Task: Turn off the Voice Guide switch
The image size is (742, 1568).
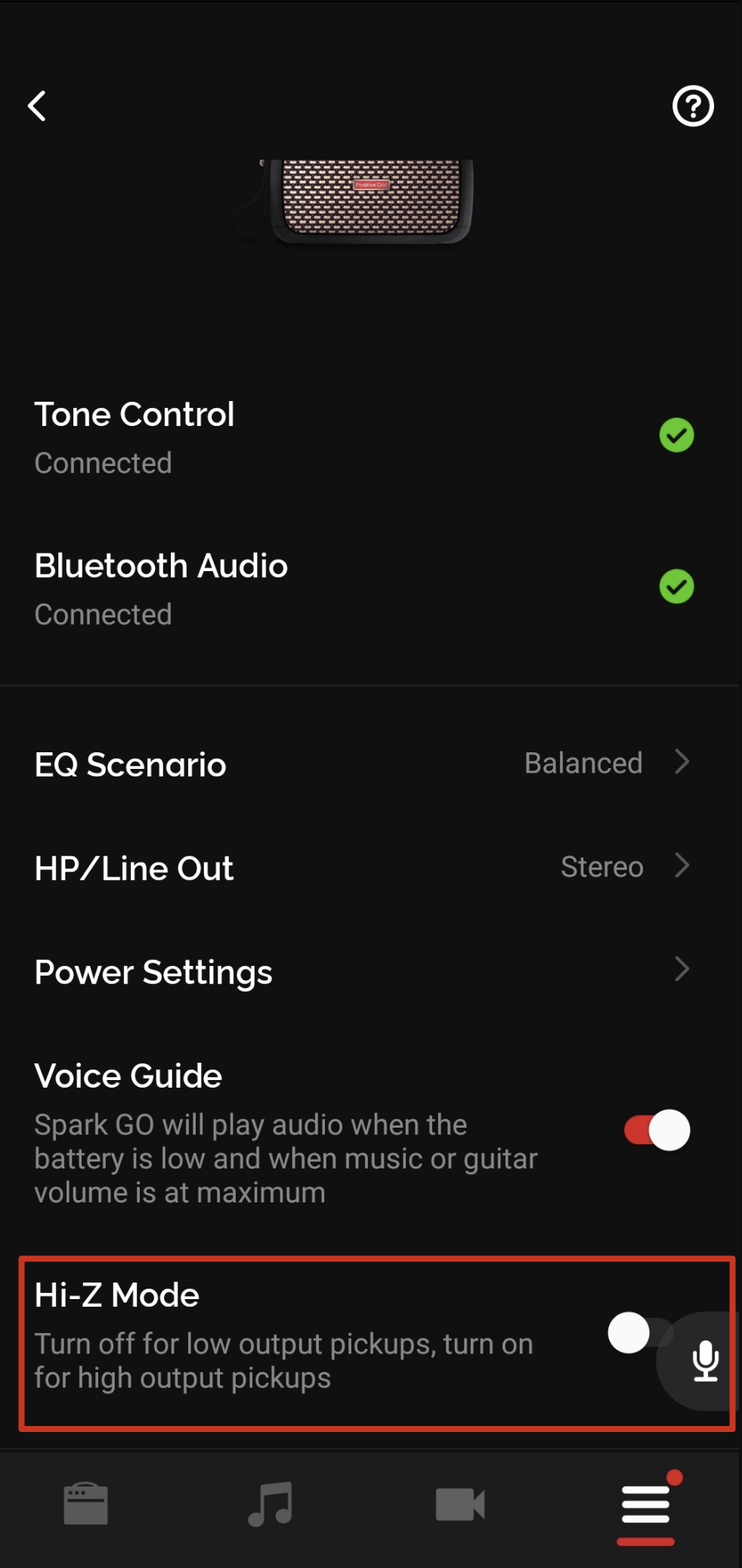Action: point(657,1130)
